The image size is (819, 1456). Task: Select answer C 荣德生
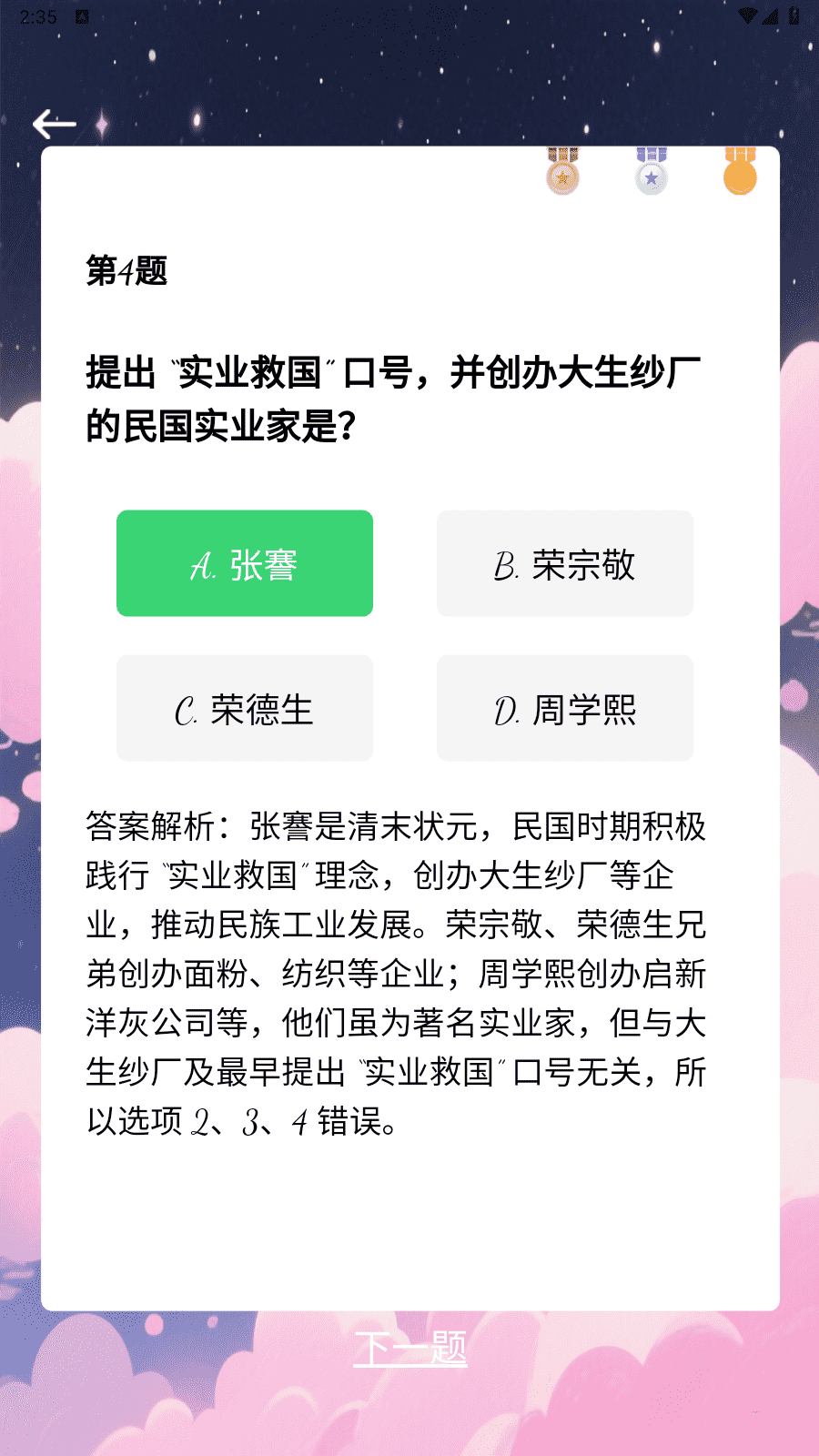click(245, 707)
